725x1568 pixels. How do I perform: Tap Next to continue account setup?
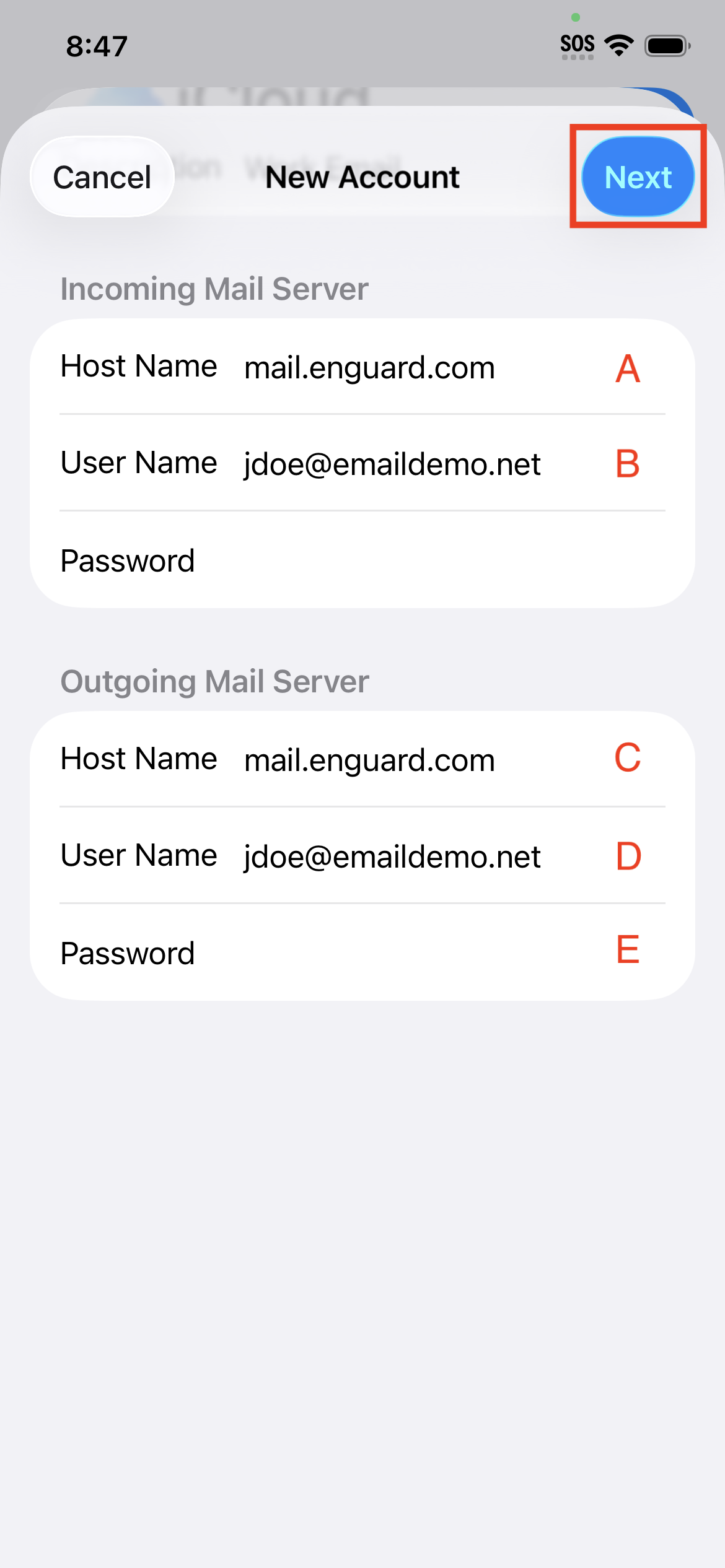[x=638, y=177]
